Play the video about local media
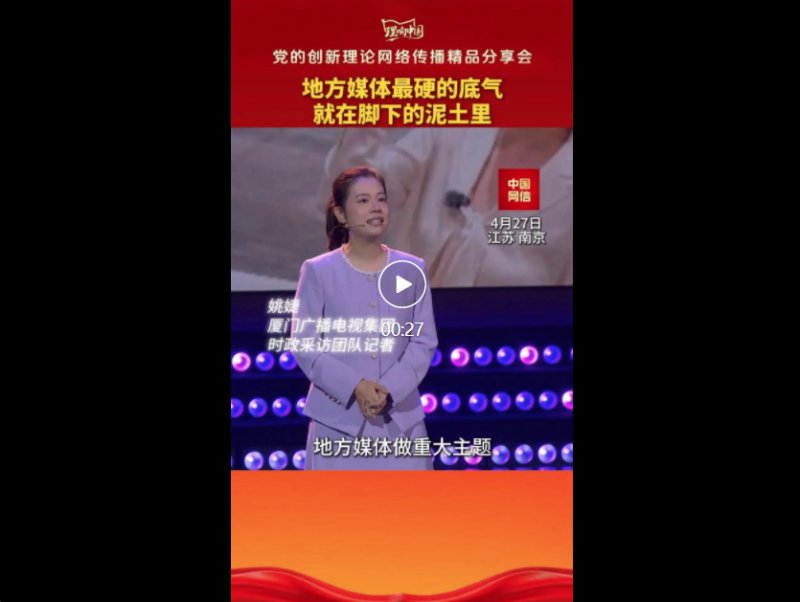 (402, 285)
